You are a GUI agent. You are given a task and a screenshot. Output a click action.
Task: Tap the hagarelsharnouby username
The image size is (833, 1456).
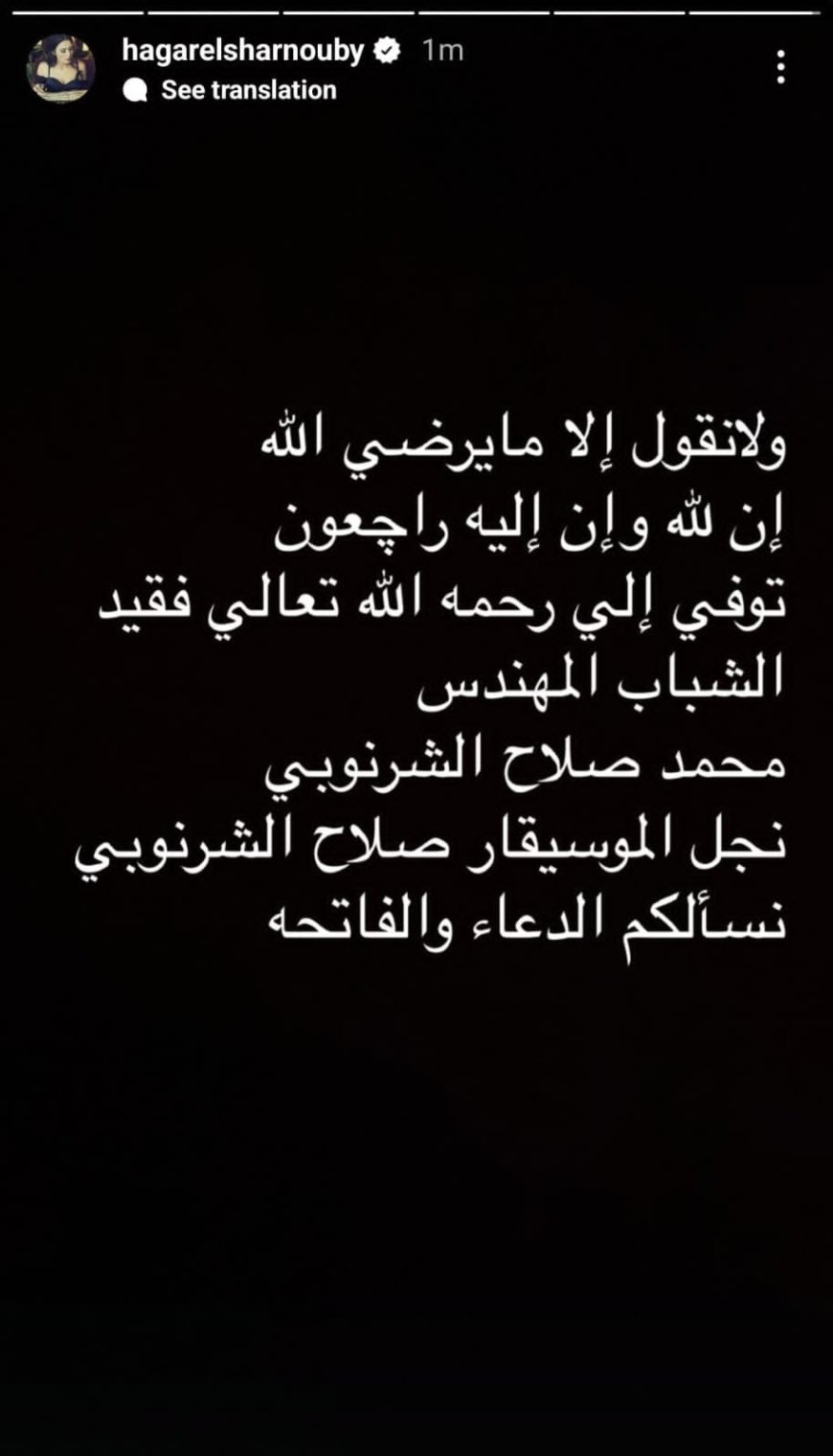click(243, 51)
